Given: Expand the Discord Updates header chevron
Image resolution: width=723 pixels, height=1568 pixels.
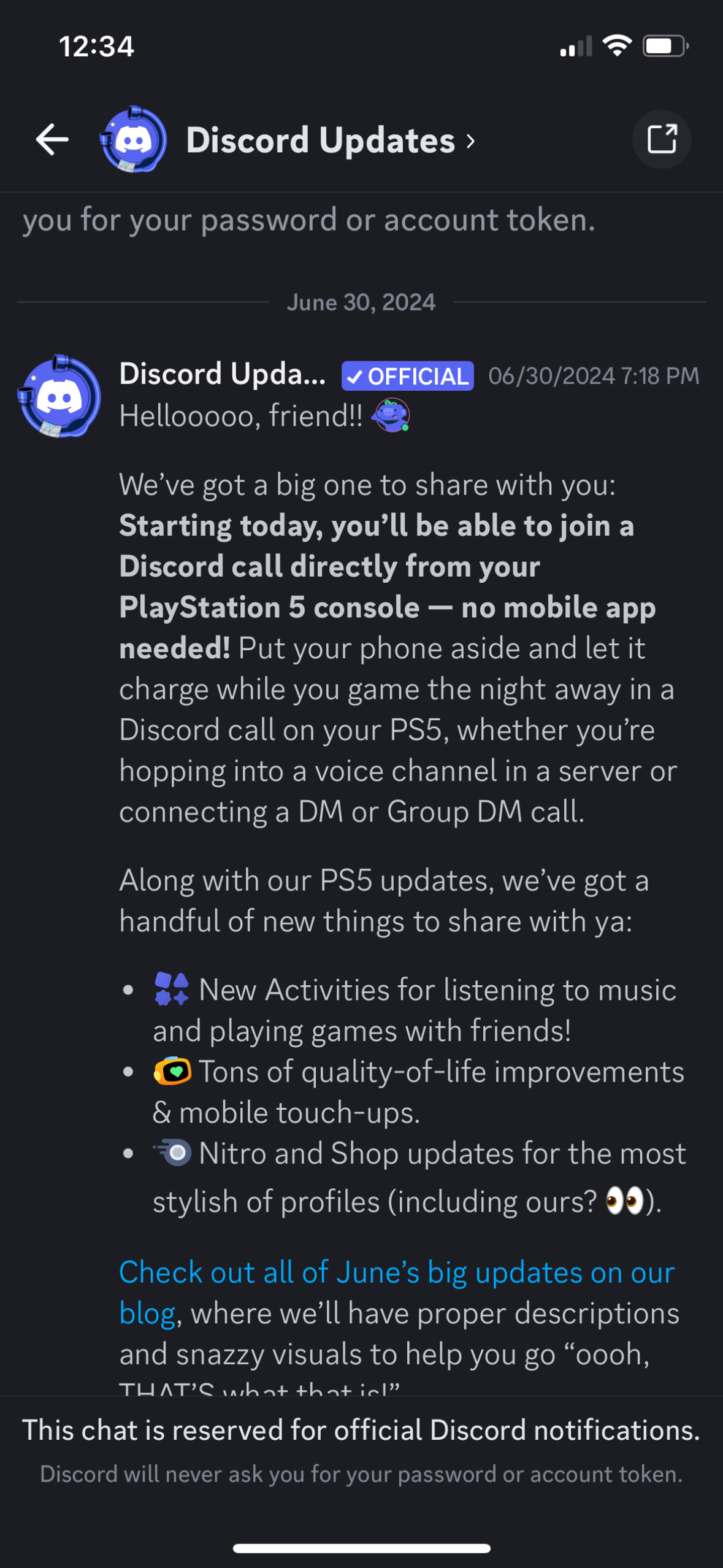Looking at the screenshot, I should (470, 140).
